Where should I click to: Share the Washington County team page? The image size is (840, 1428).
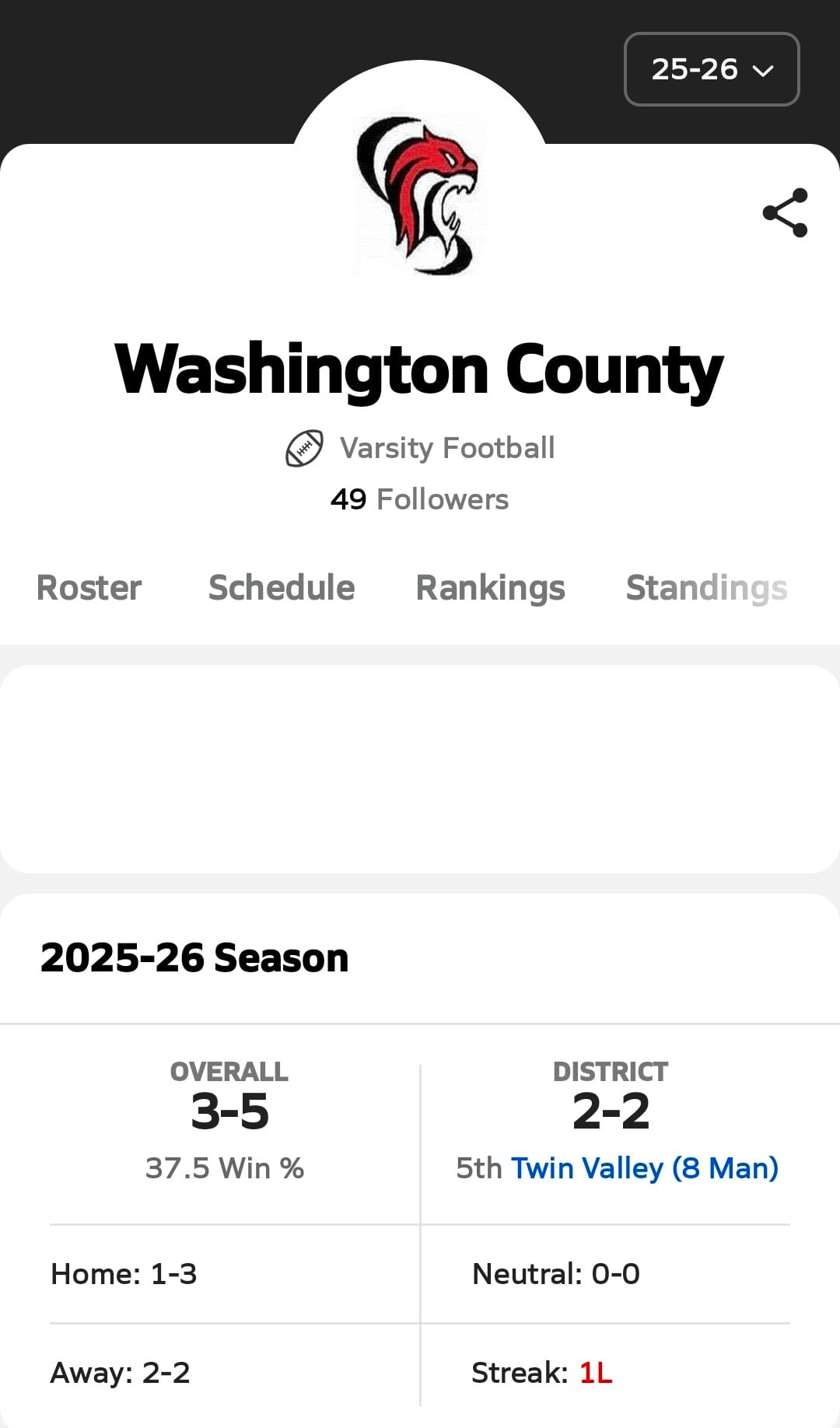785,212
